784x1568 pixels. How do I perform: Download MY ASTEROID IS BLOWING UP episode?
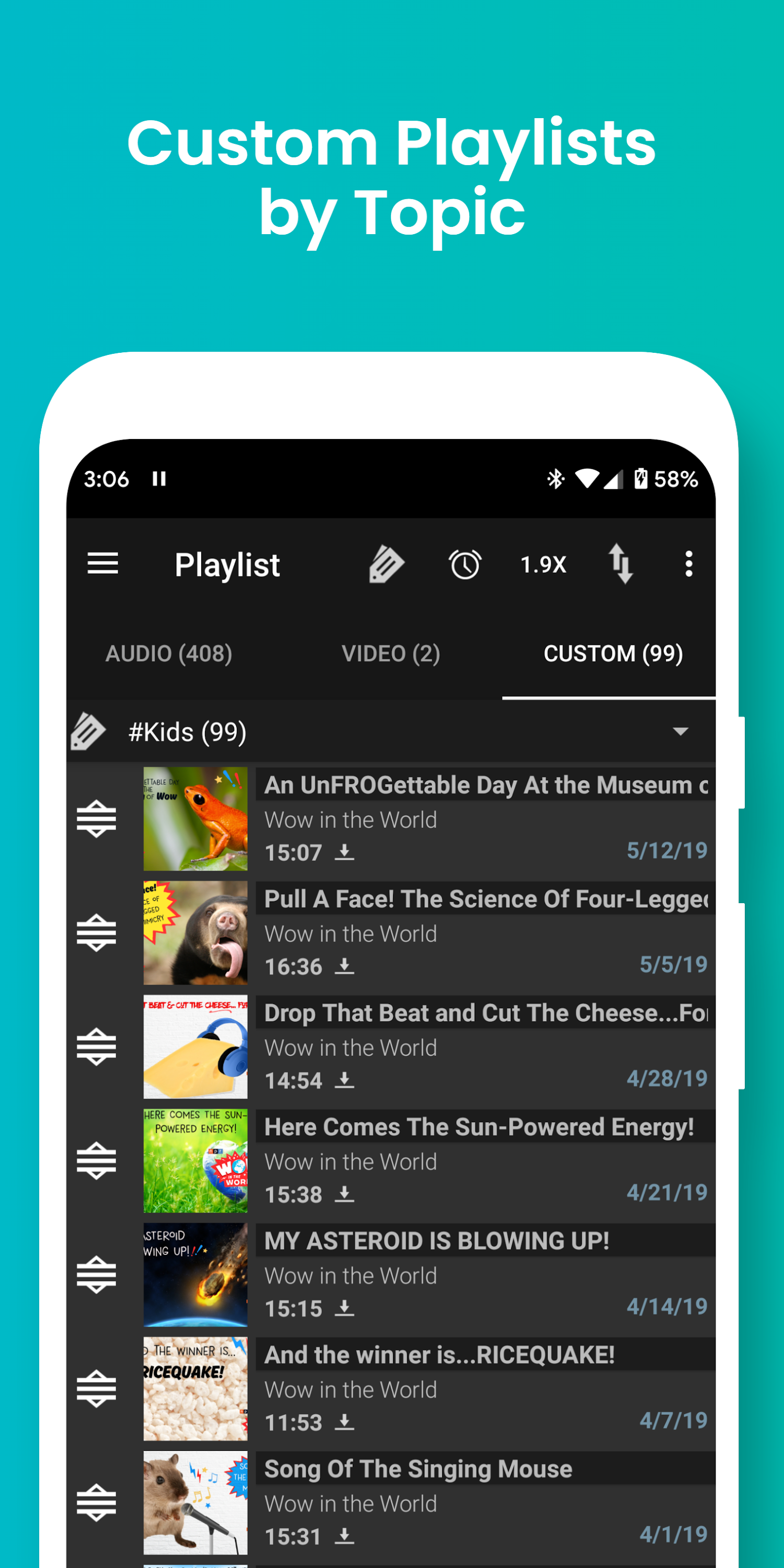(x=344, y=1309)
